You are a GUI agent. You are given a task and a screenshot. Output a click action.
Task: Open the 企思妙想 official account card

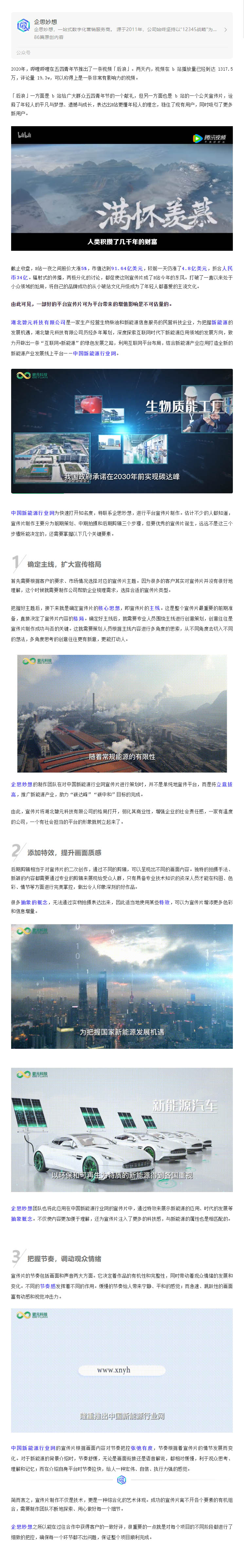(122, 29)
